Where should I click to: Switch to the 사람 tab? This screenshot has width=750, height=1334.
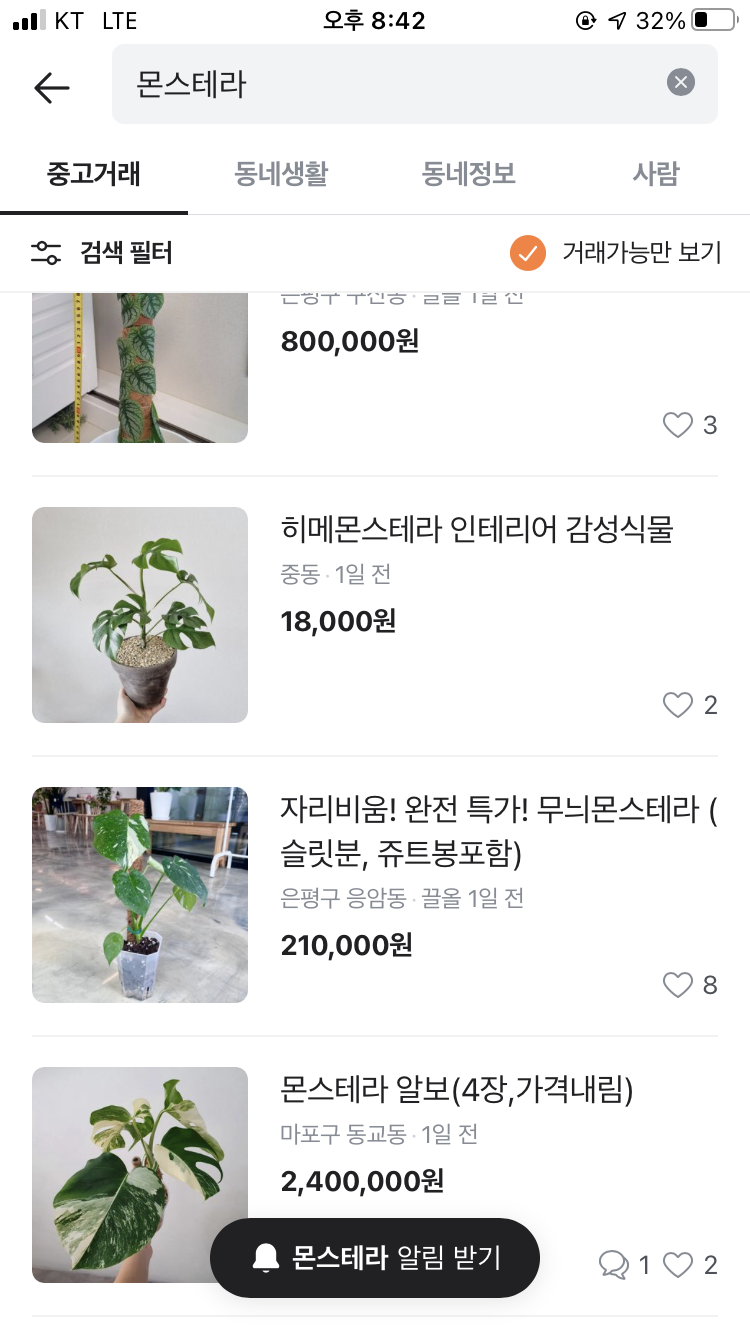click(x=655, y=174)
